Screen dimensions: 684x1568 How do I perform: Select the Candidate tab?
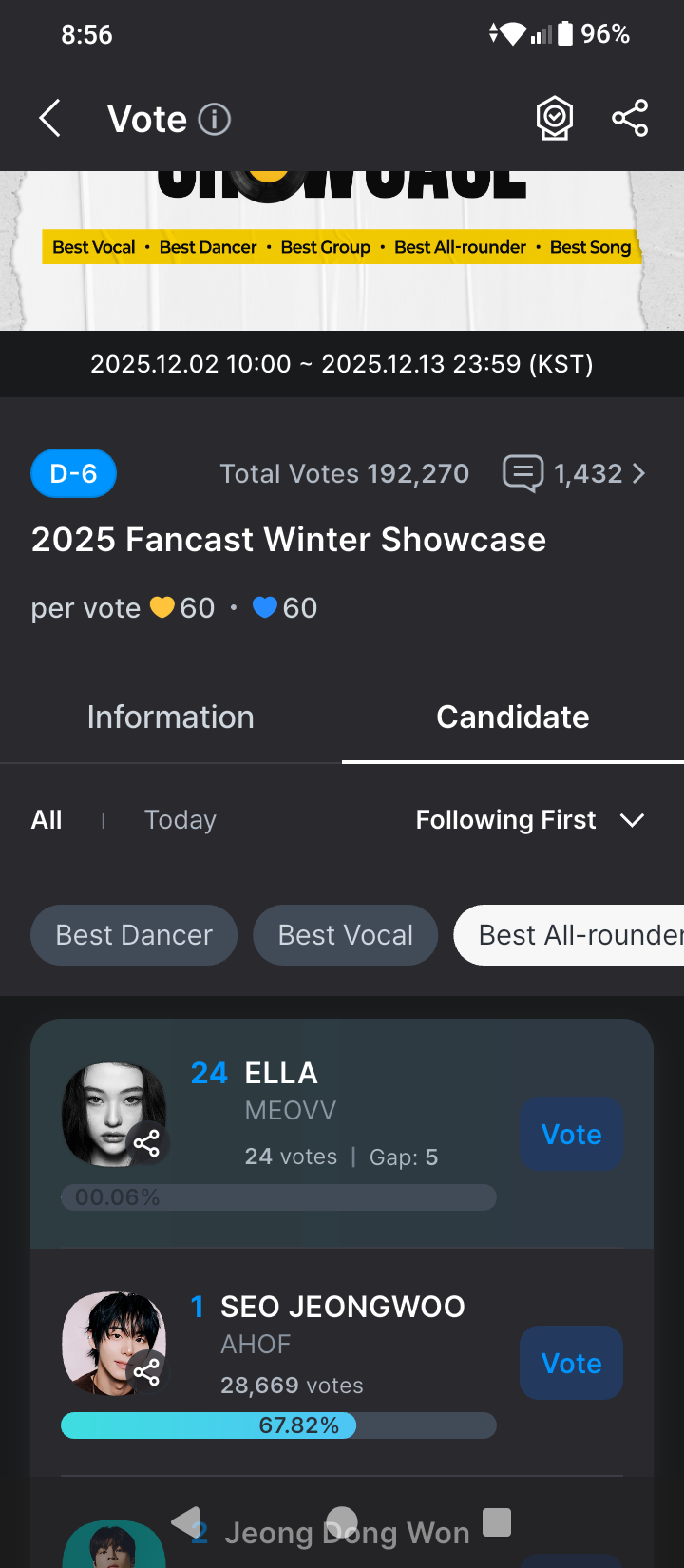(513, 717)
